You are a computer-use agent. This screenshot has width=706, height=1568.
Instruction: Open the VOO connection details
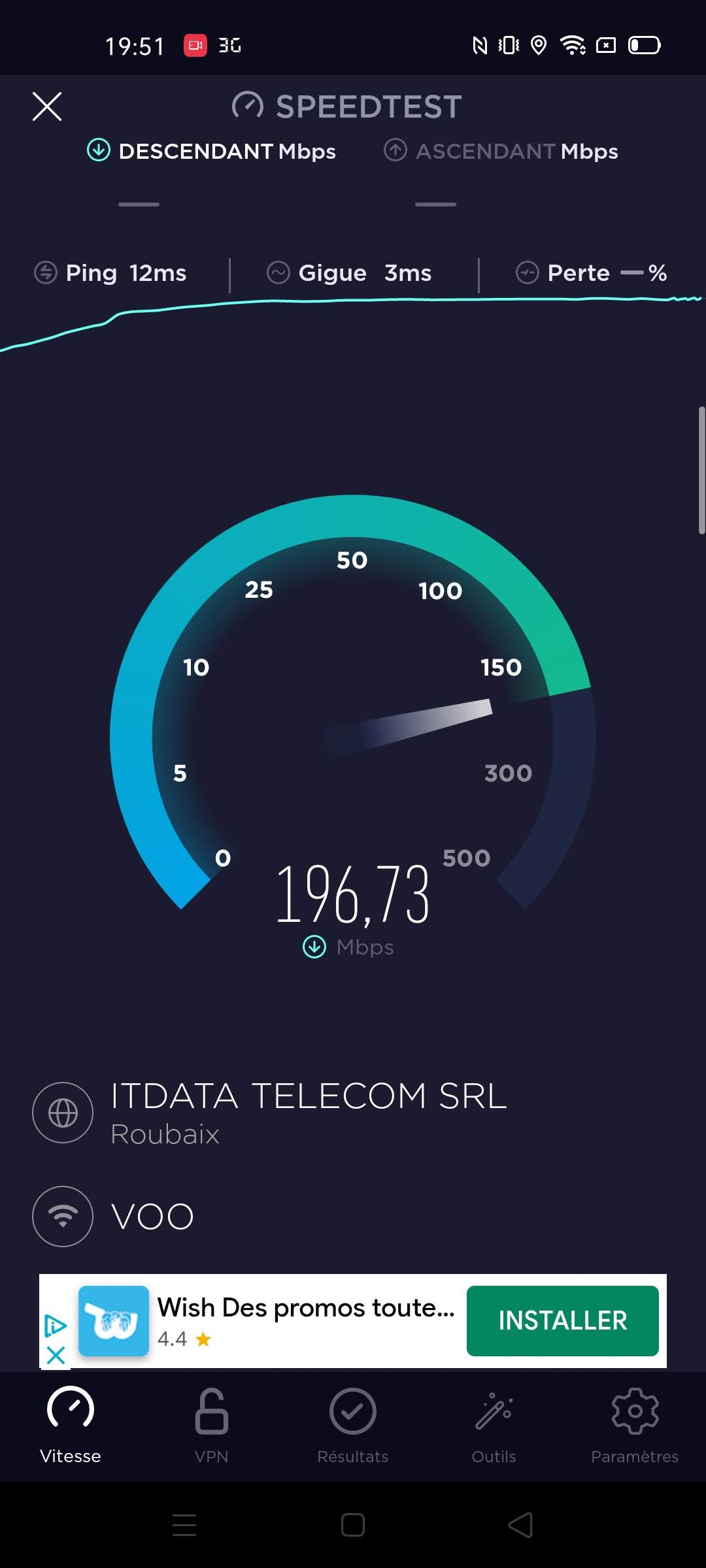point(152,1217)
